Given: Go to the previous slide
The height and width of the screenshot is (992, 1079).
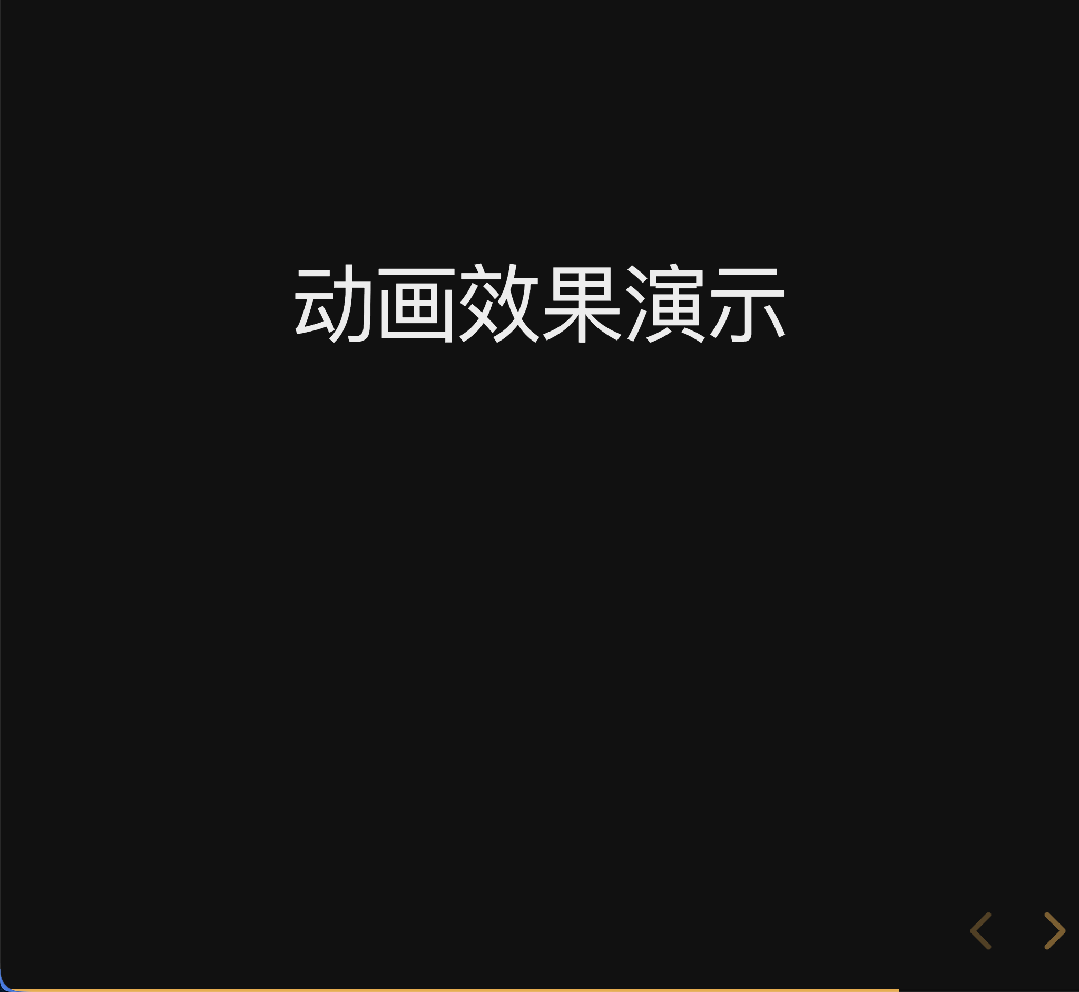Looking at the screenshot, I should point(981,930).
